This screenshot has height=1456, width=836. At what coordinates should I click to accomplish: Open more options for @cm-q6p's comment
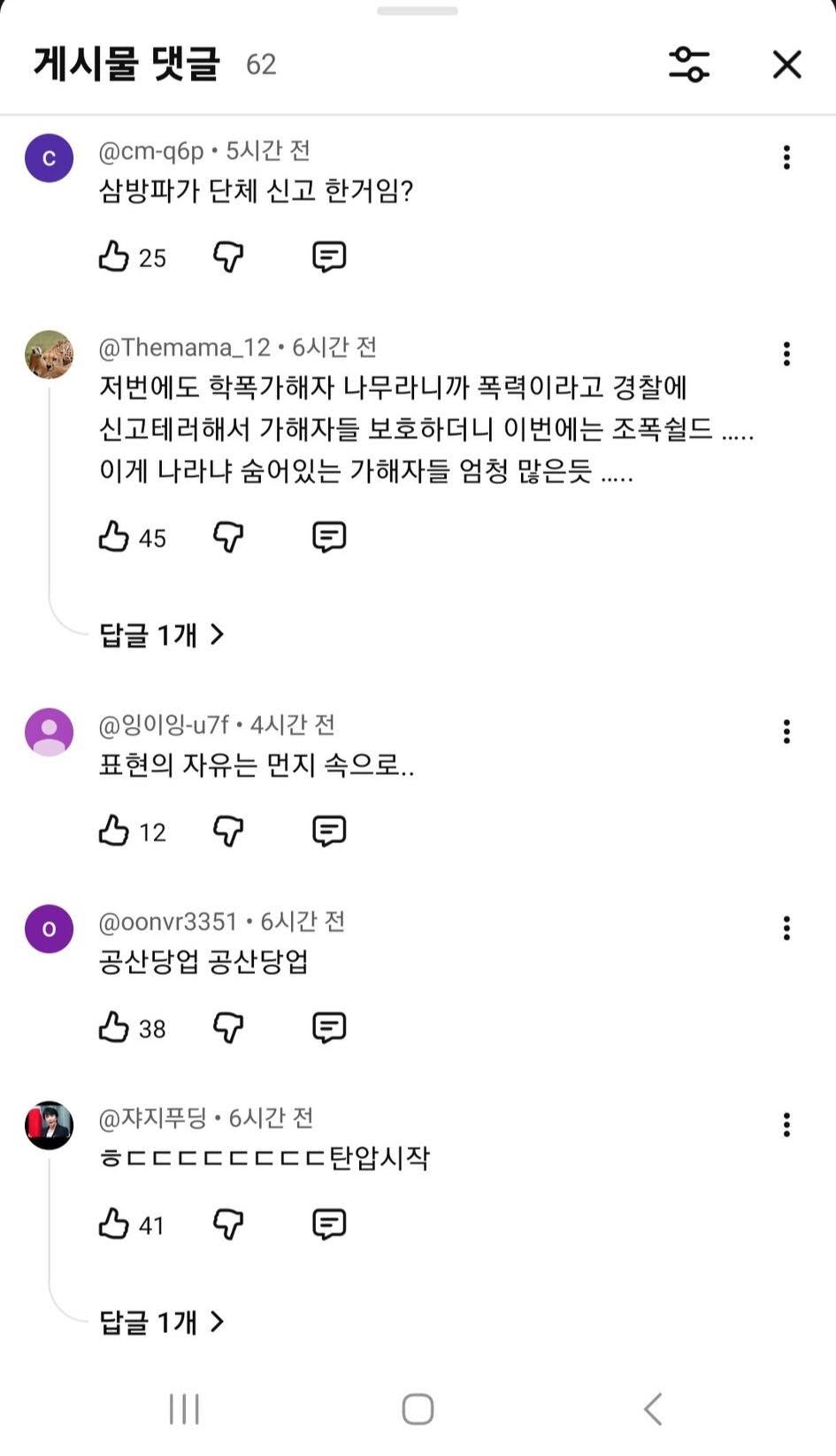coord(786,157)
